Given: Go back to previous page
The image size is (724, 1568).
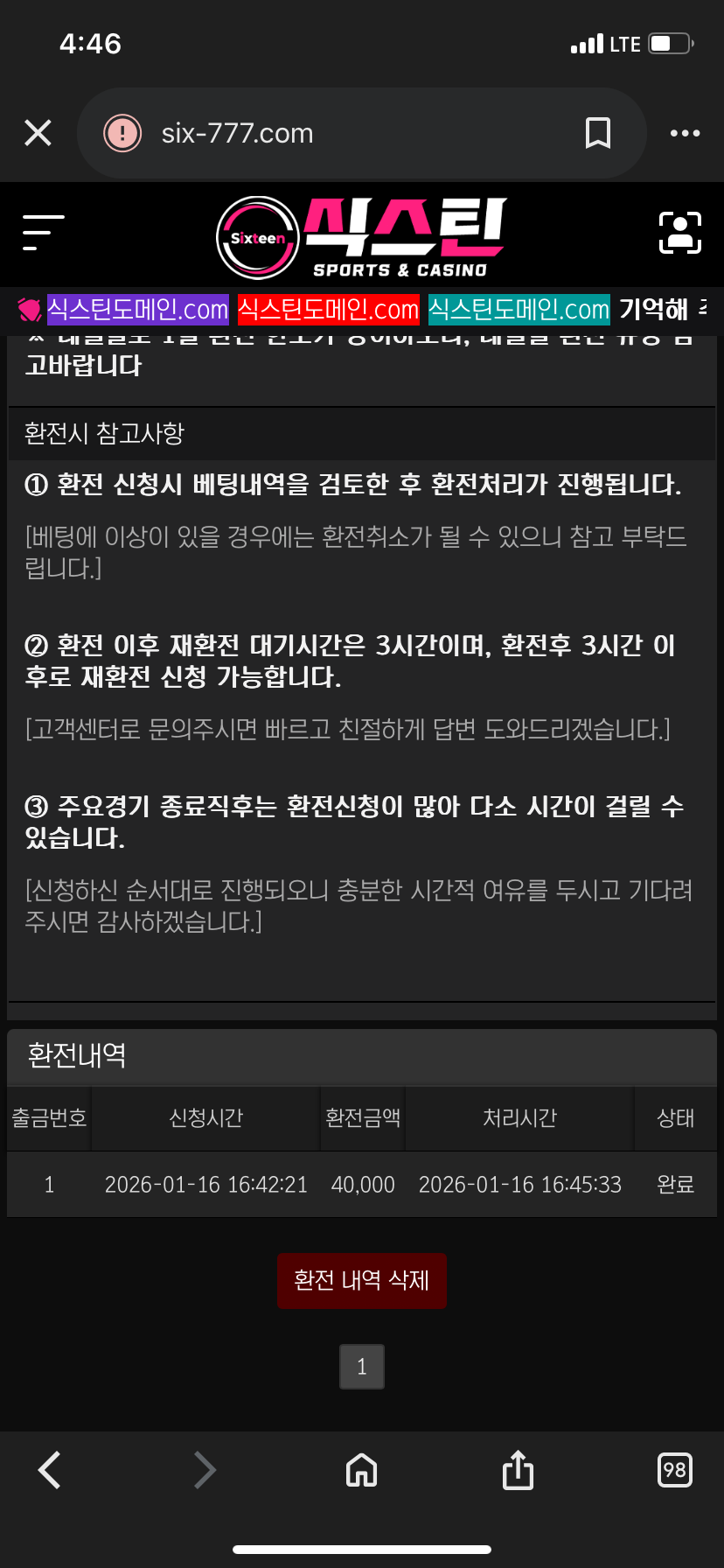Looking at the screenshot, I should (x=50, y=1470).
